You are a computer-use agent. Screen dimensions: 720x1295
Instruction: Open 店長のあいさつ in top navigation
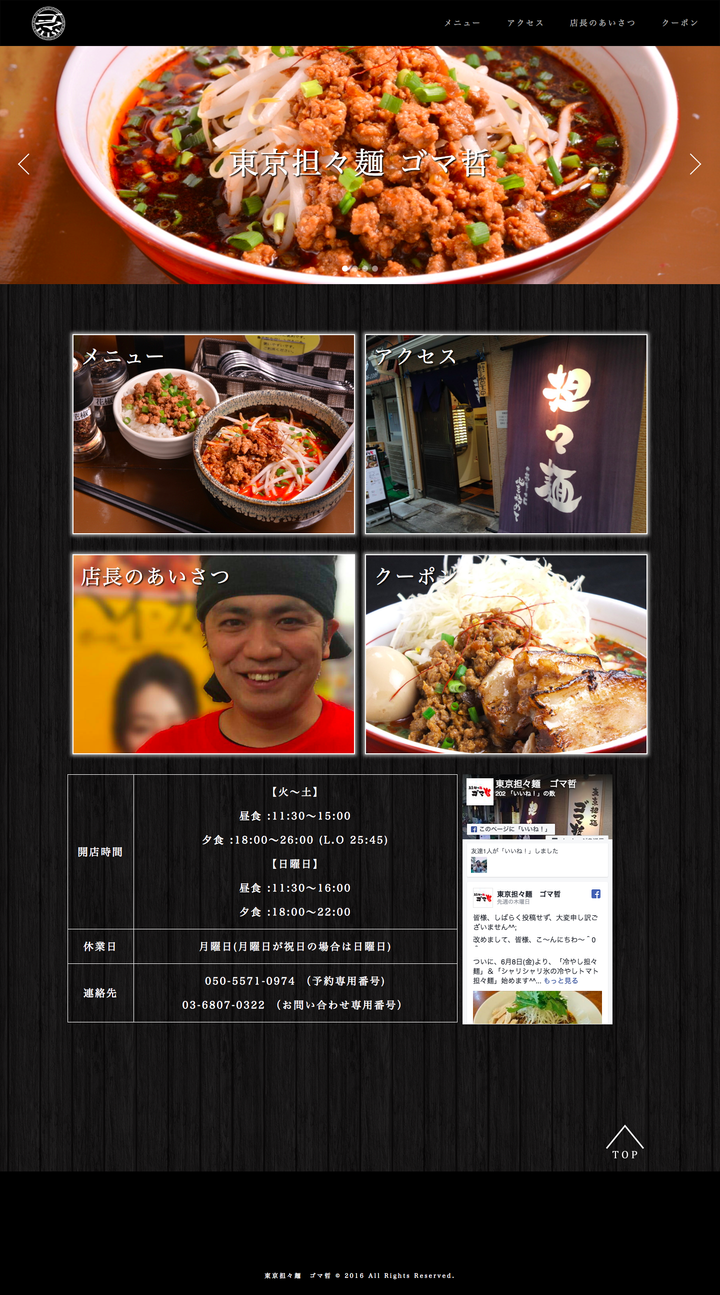tap(602, 23)
